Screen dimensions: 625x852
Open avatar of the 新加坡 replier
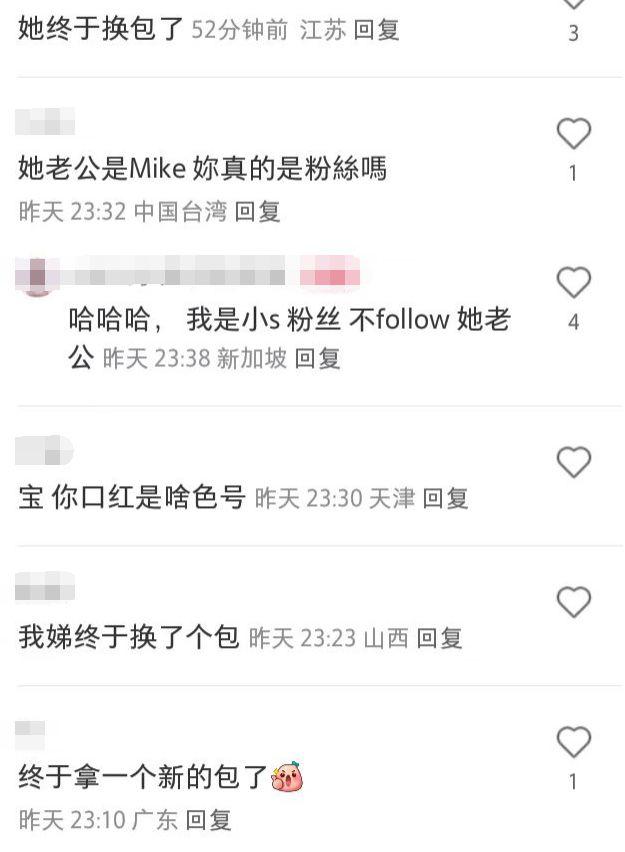pyautogui.click(x=38, y=277)
